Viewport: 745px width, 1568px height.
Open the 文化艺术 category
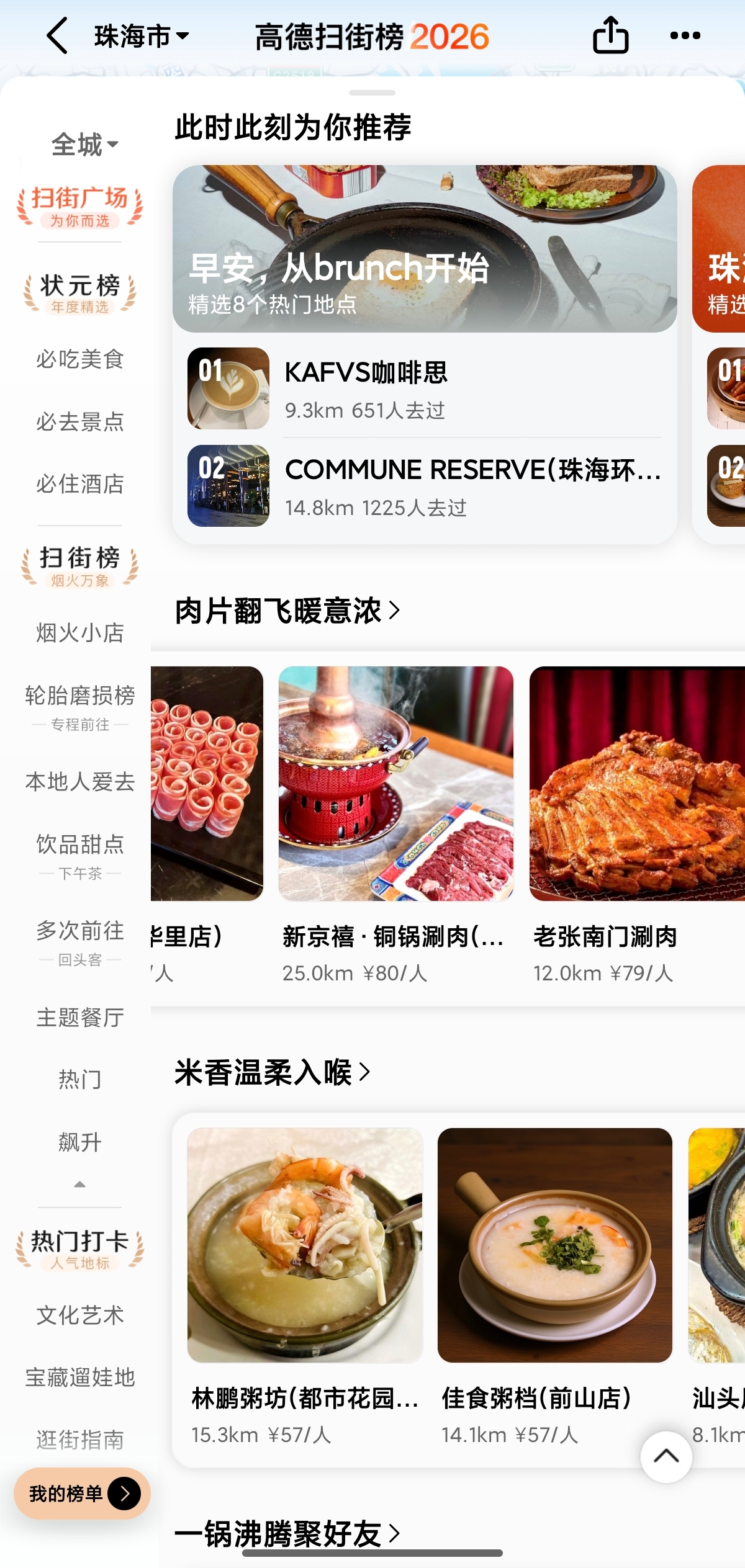tap(80, 1315)
